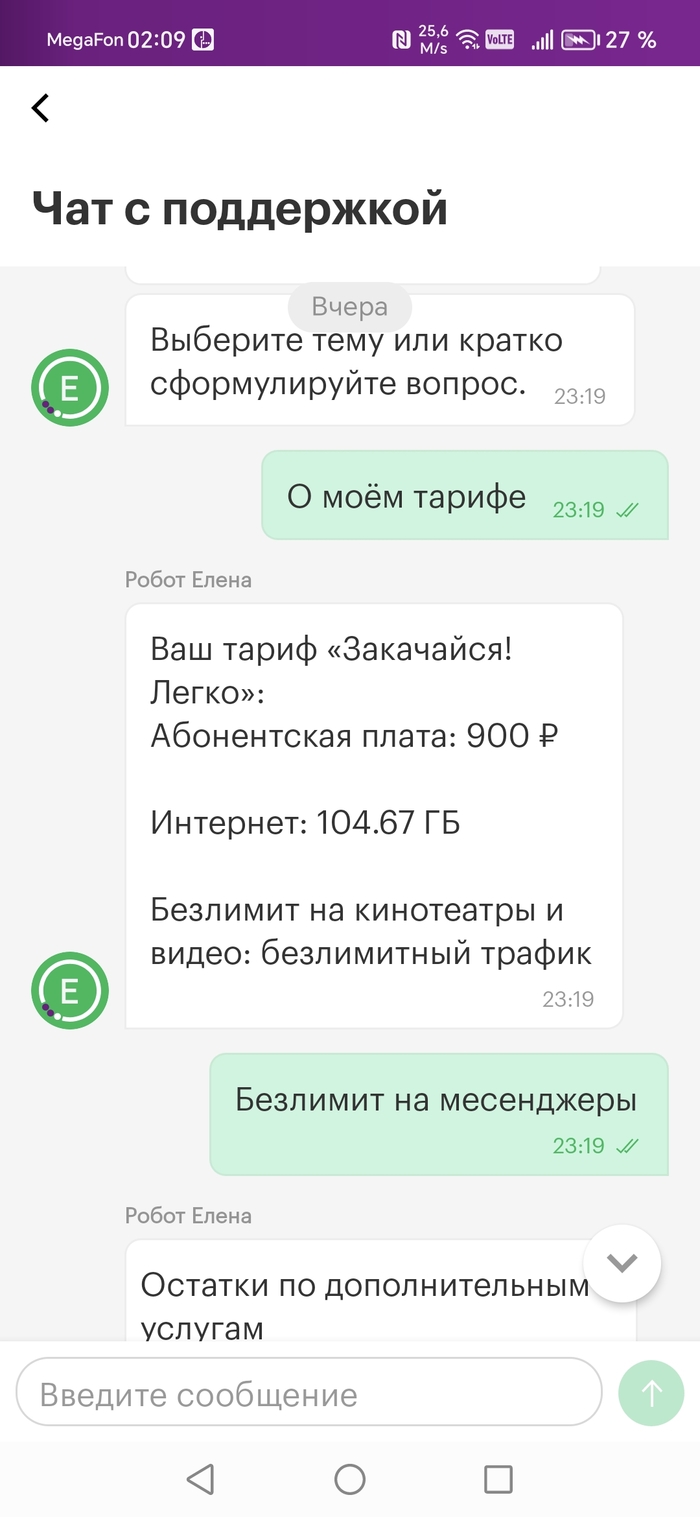
Task: Tap the system home button
Action: pos(349,1479)
